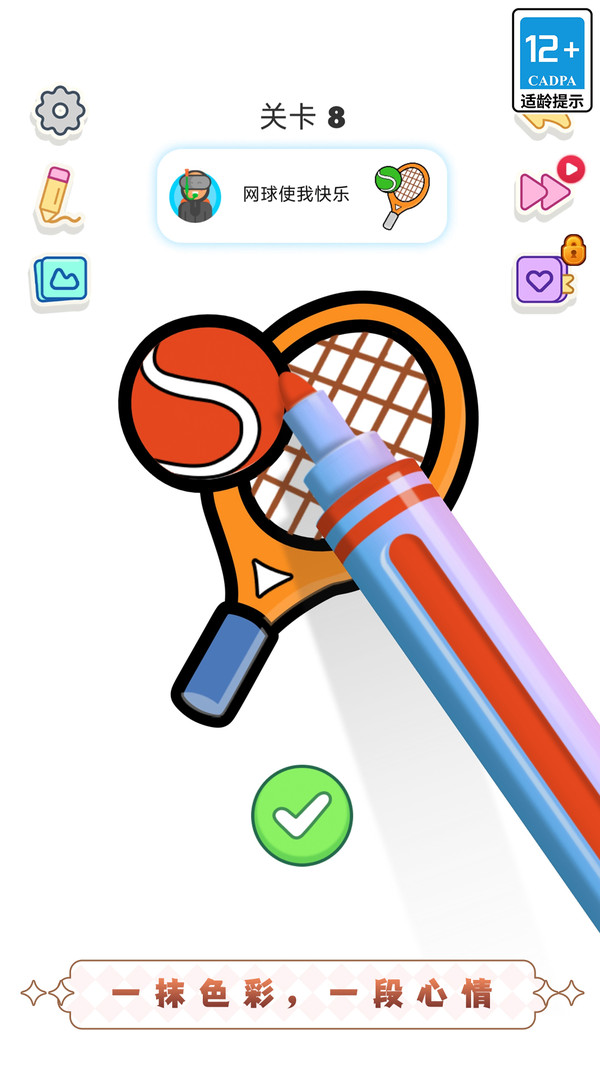
Task: Confirm coloring with the green checkmark
Action: pyautogui.click(x=302, y=815)
